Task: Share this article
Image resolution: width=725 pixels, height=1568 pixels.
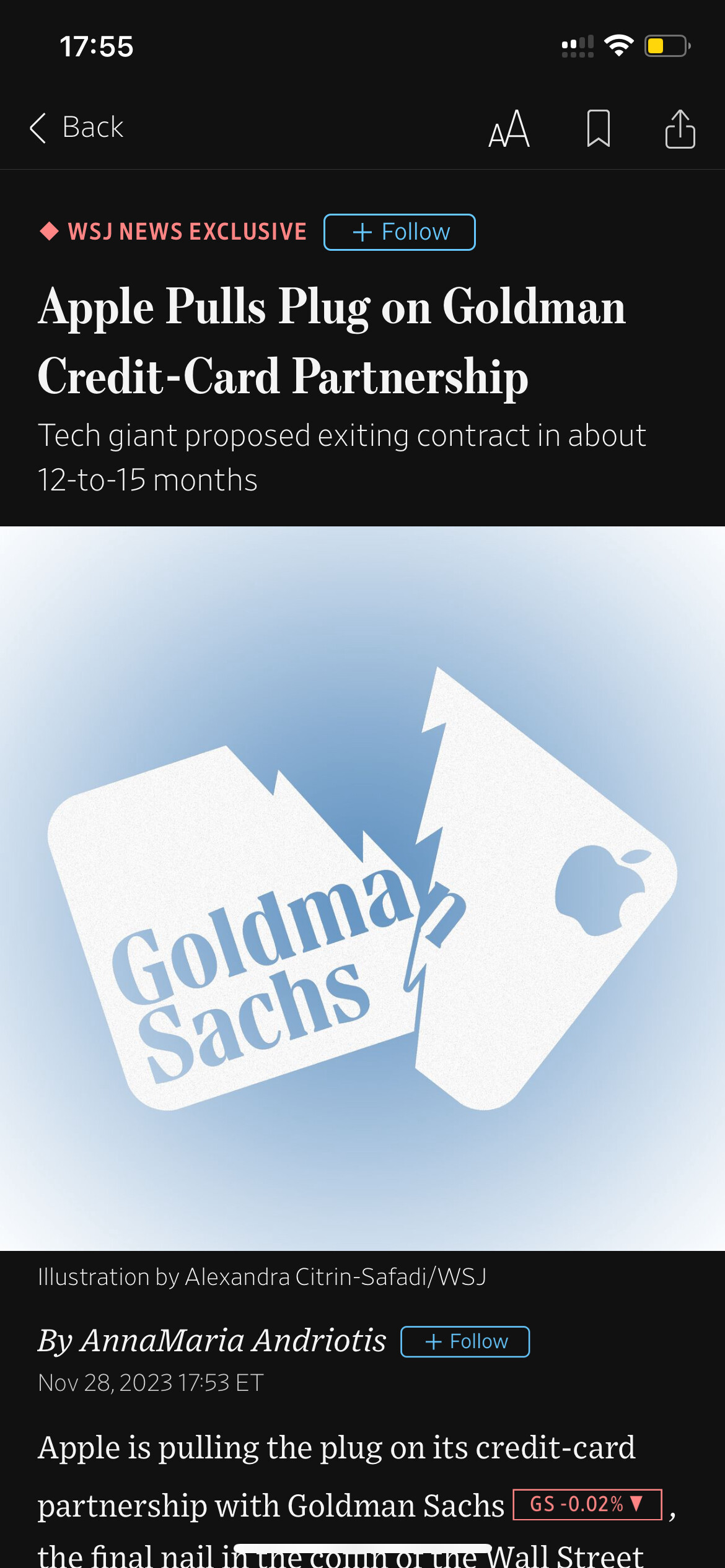Action: coord(680,129)
